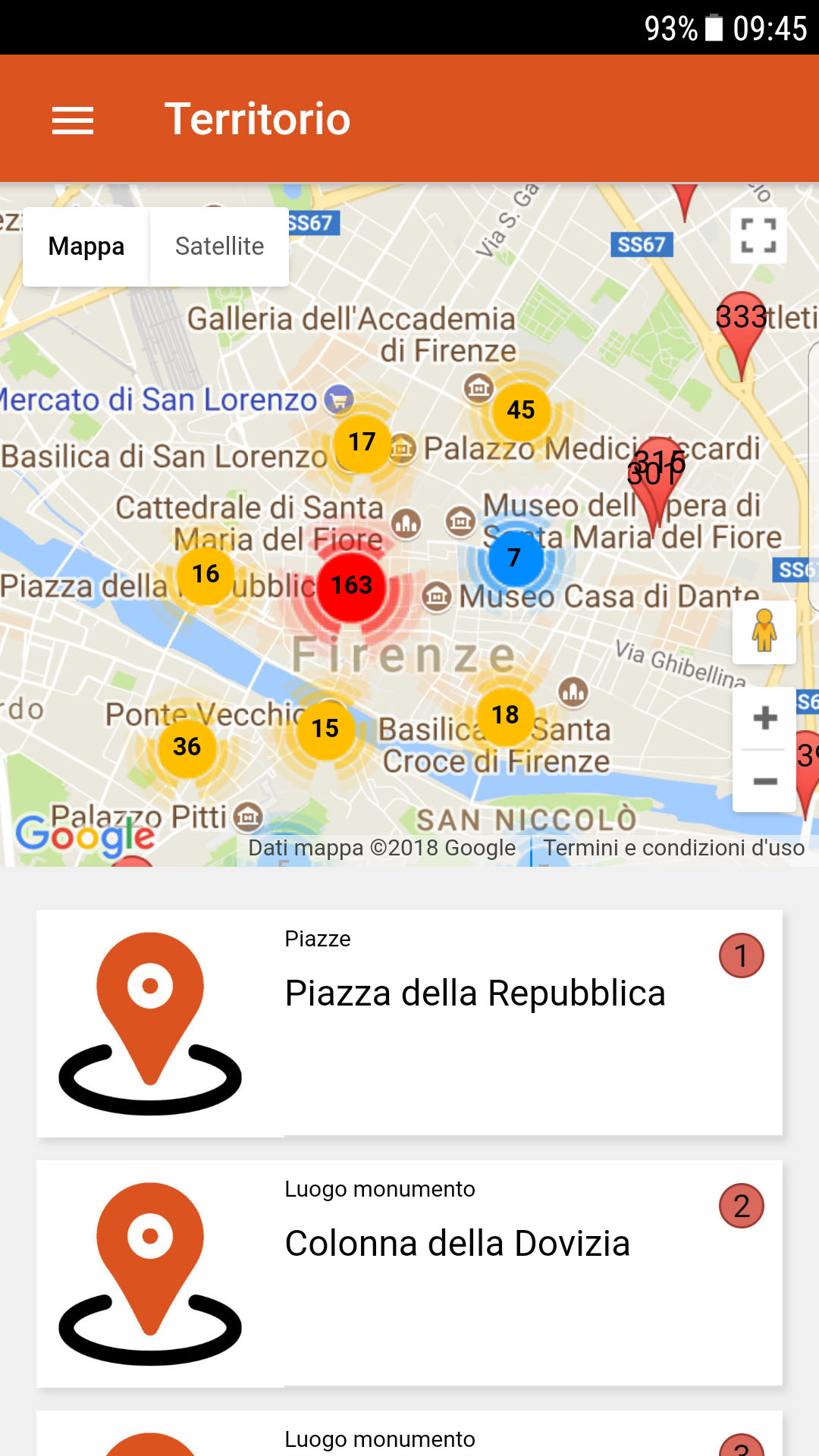This screenshot has width=819, height=1456.
Task: Open the yellow cluster marker 17
Action: click(x=362, y=442)
